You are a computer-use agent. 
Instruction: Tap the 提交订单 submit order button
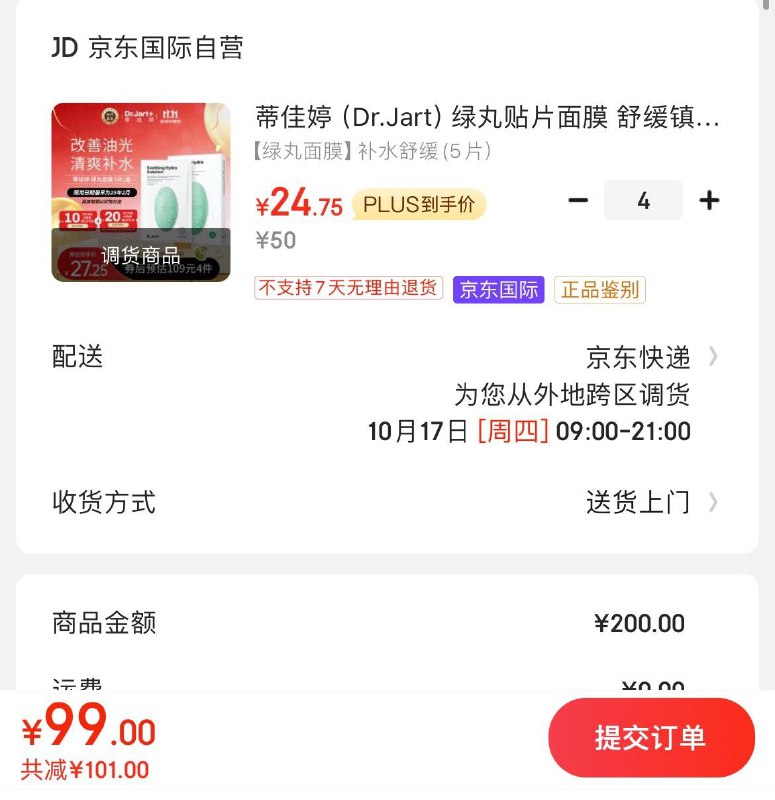point(651,736)
